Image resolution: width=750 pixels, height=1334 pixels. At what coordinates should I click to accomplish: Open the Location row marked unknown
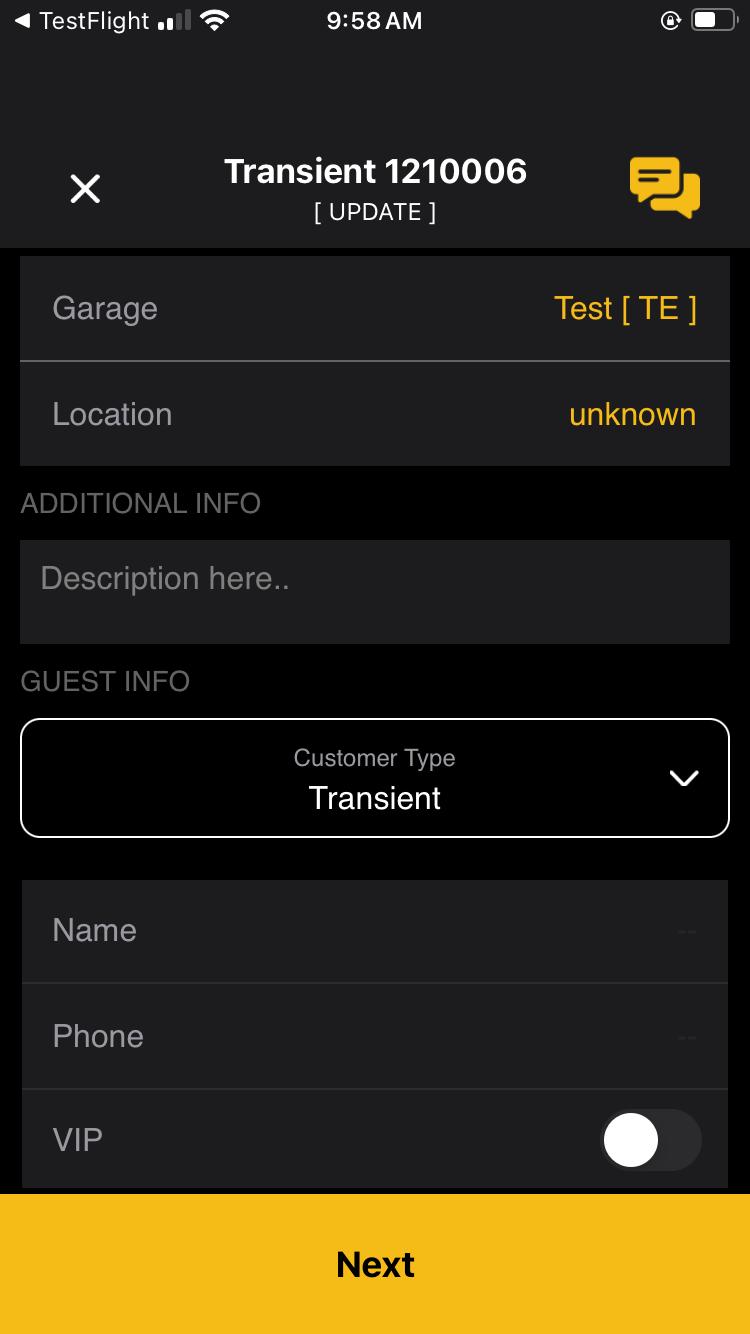[x=374, y=414]
